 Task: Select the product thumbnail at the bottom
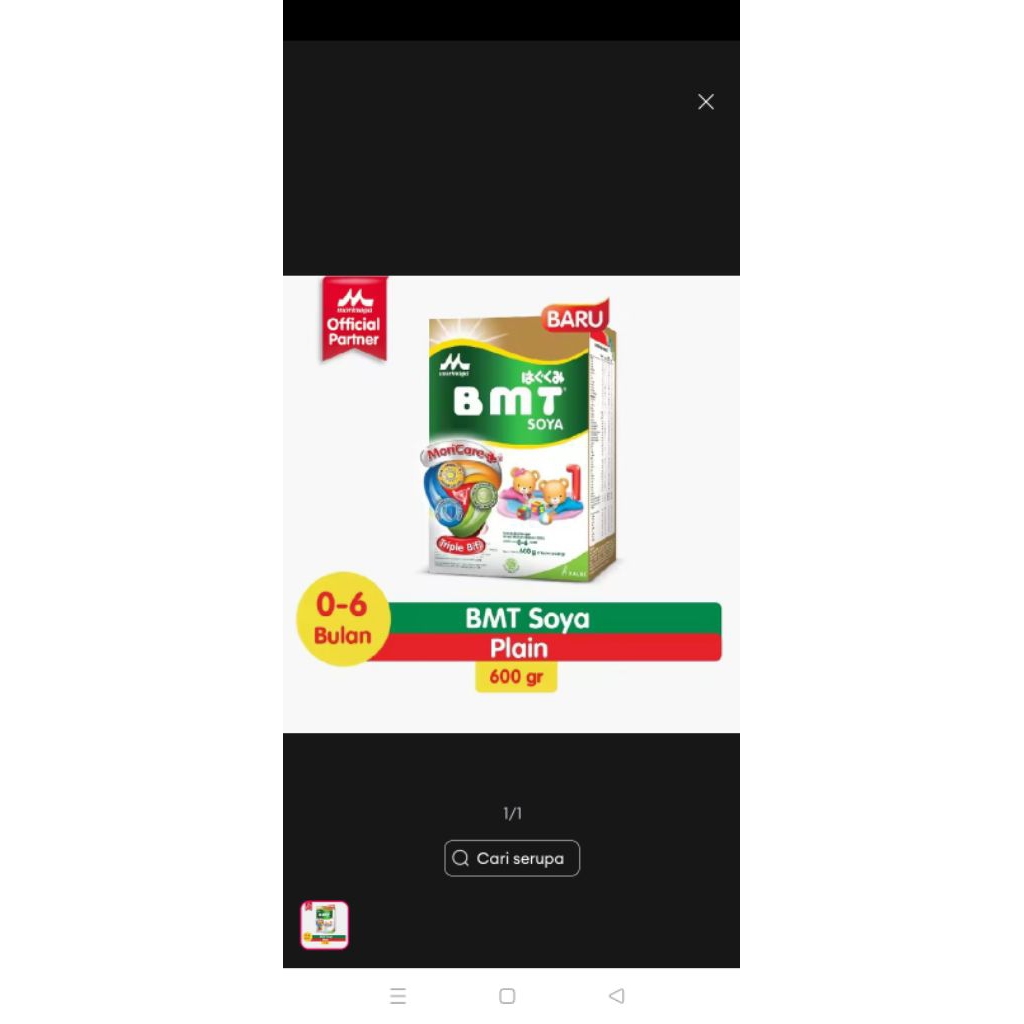[x=325, y=925]
